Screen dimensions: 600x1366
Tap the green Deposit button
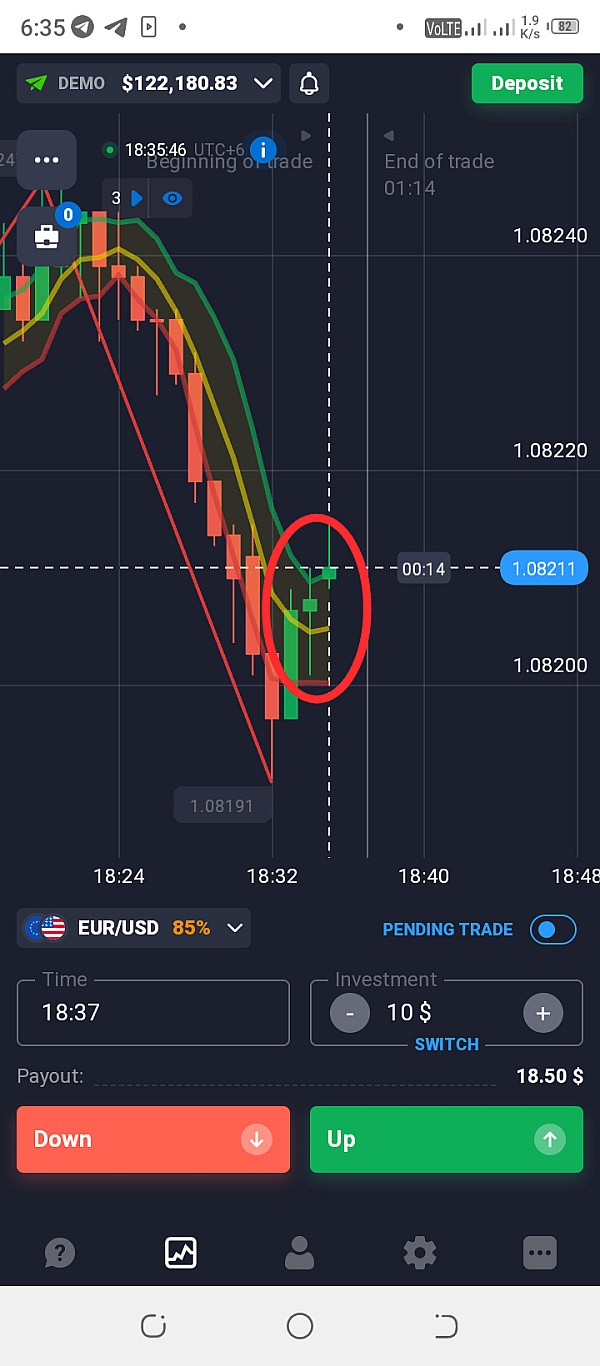[x=526, y=83]
